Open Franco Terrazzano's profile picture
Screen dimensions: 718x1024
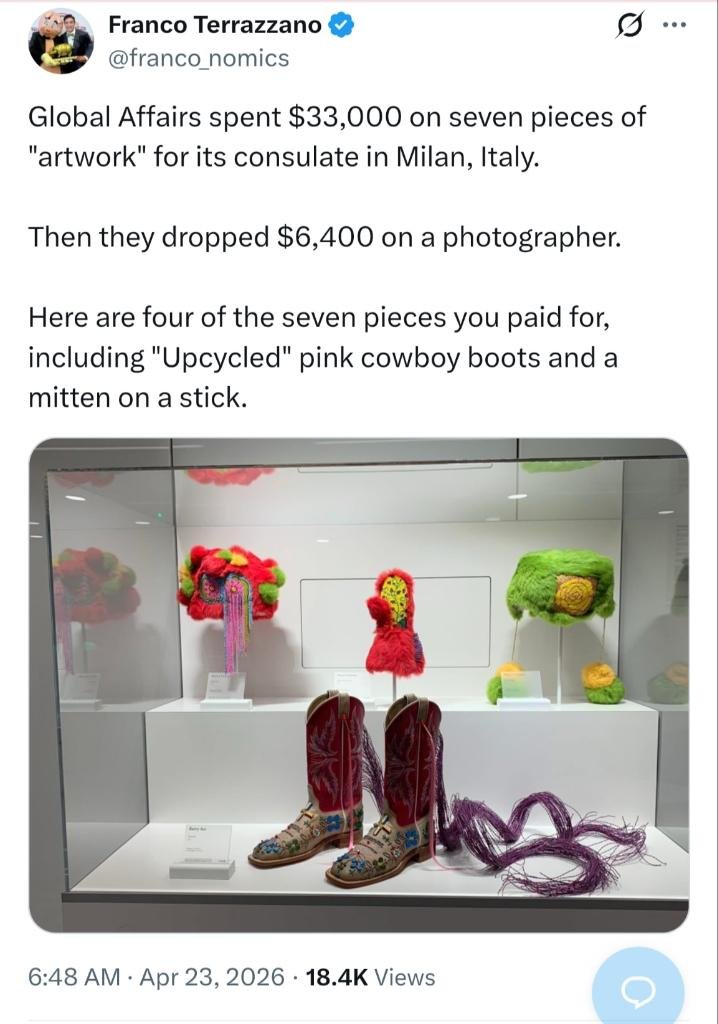click(x=61, y=41)
